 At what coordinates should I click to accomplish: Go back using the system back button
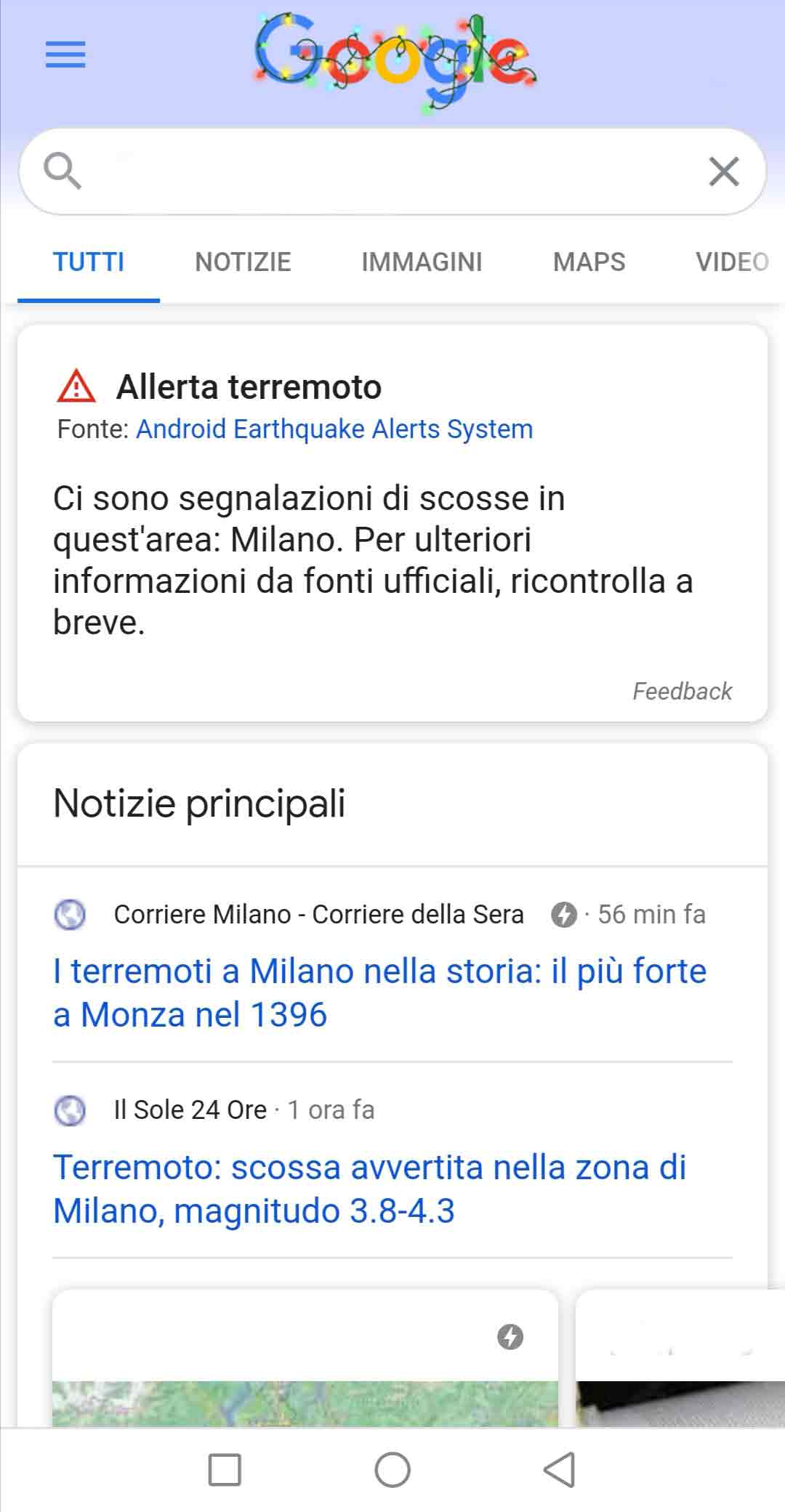point(560,1469)
